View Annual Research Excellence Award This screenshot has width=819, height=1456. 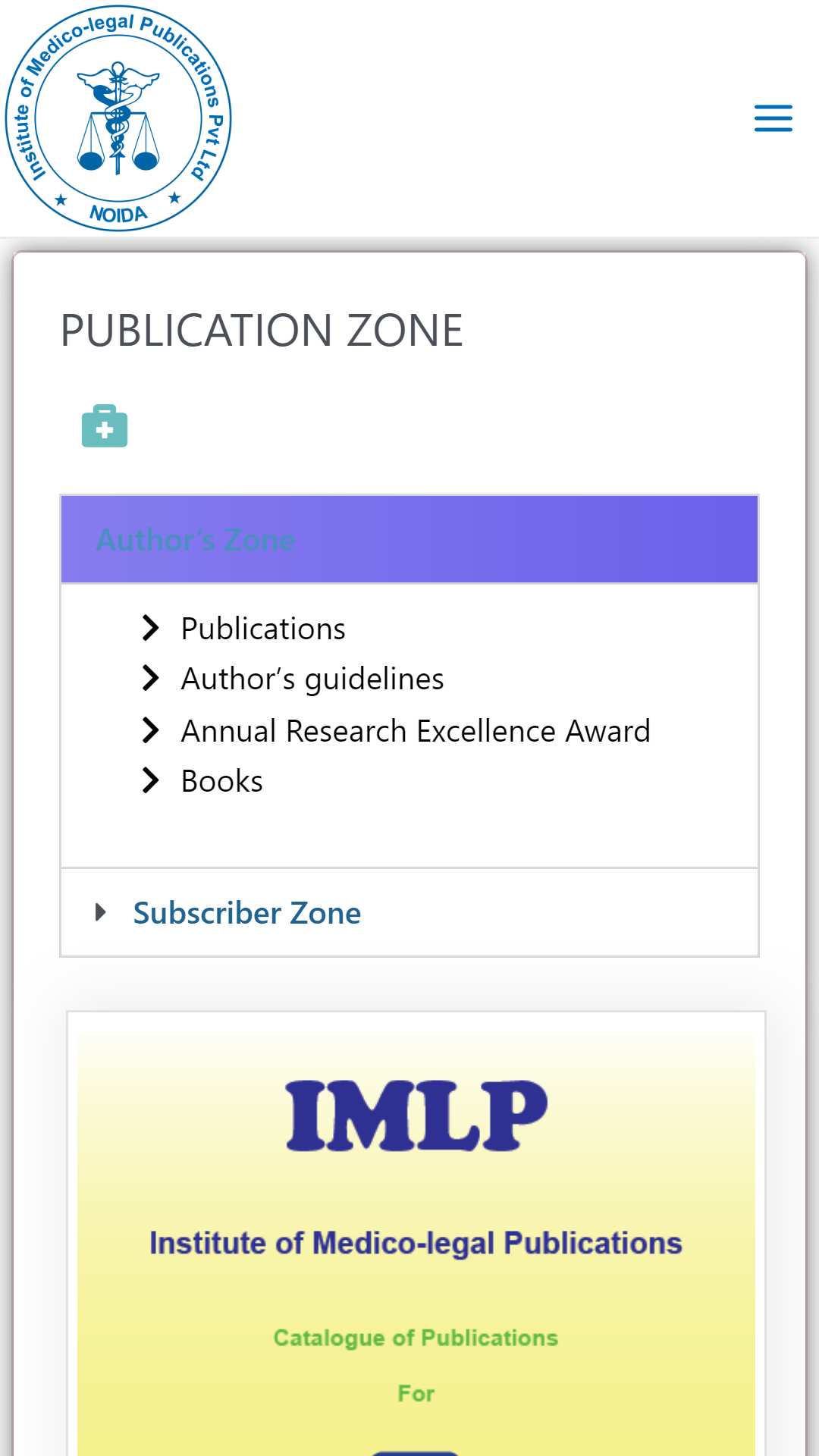416,731
